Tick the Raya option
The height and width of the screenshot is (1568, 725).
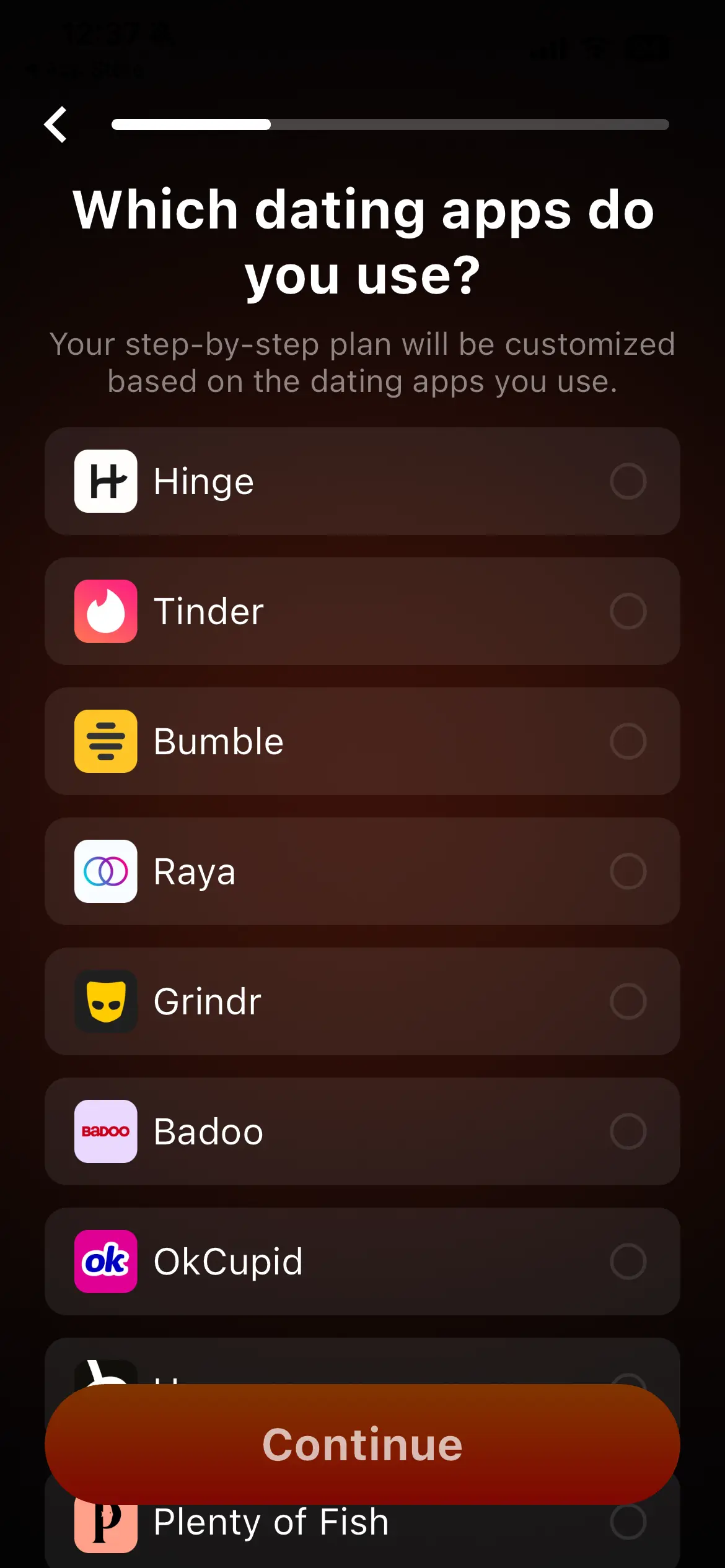click(x=362, y=871)
